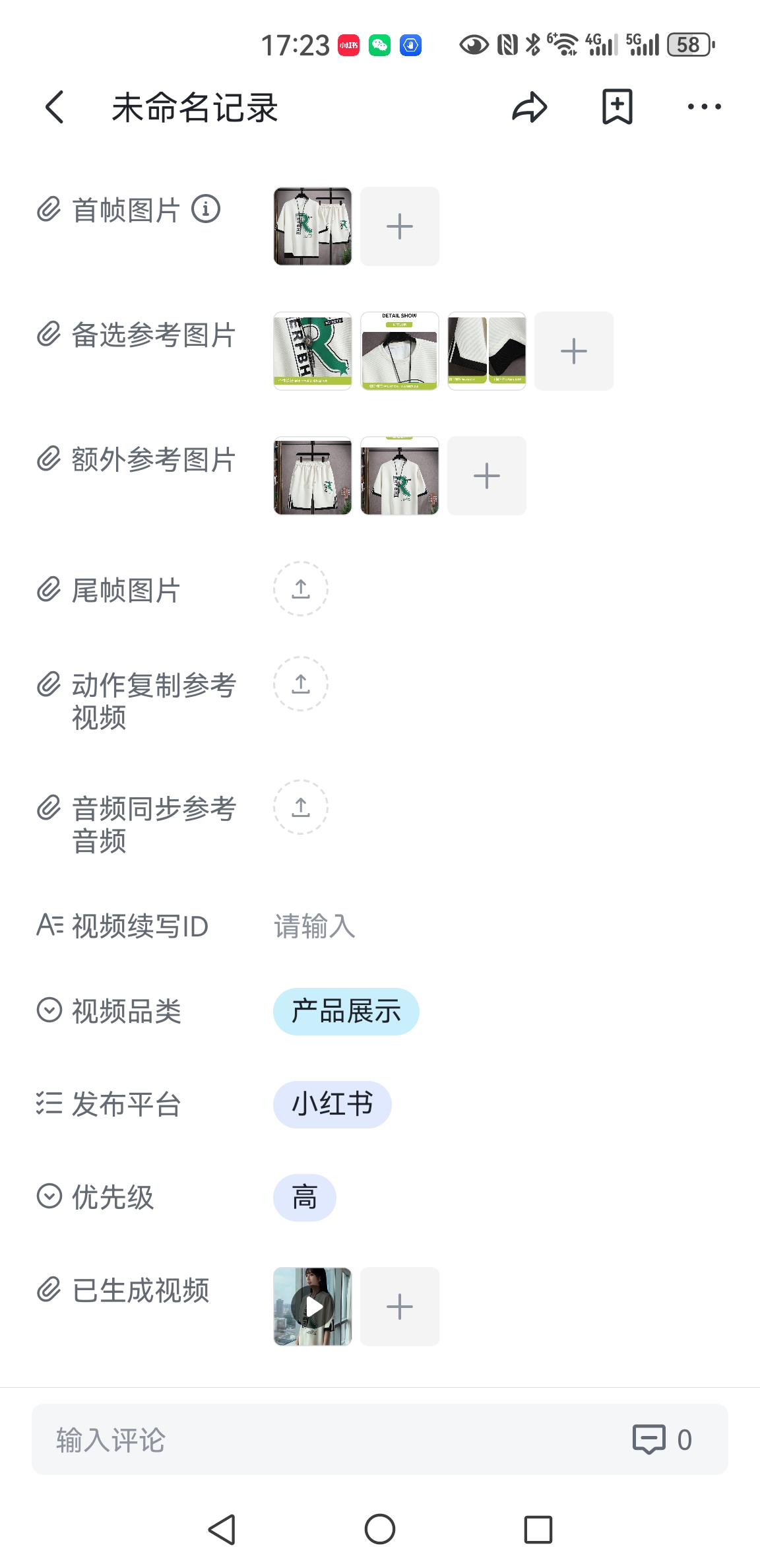Edit the 发布平台 selection 小红书
Viewport: 760px width, 1568px height.
tap(332, 1105)
